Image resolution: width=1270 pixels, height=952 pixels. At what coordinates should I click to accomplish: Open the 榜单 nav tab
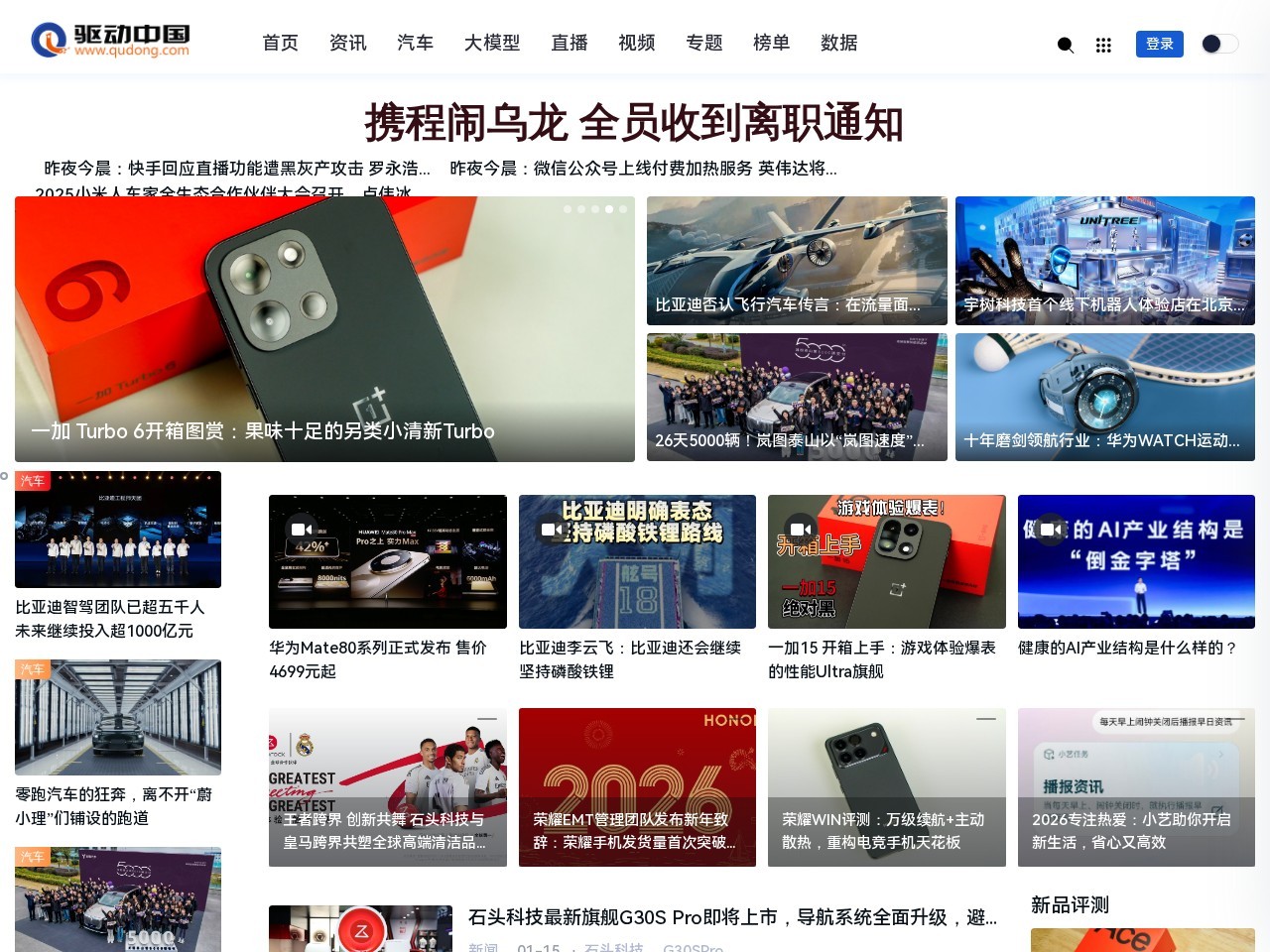[x=771, y=43]
